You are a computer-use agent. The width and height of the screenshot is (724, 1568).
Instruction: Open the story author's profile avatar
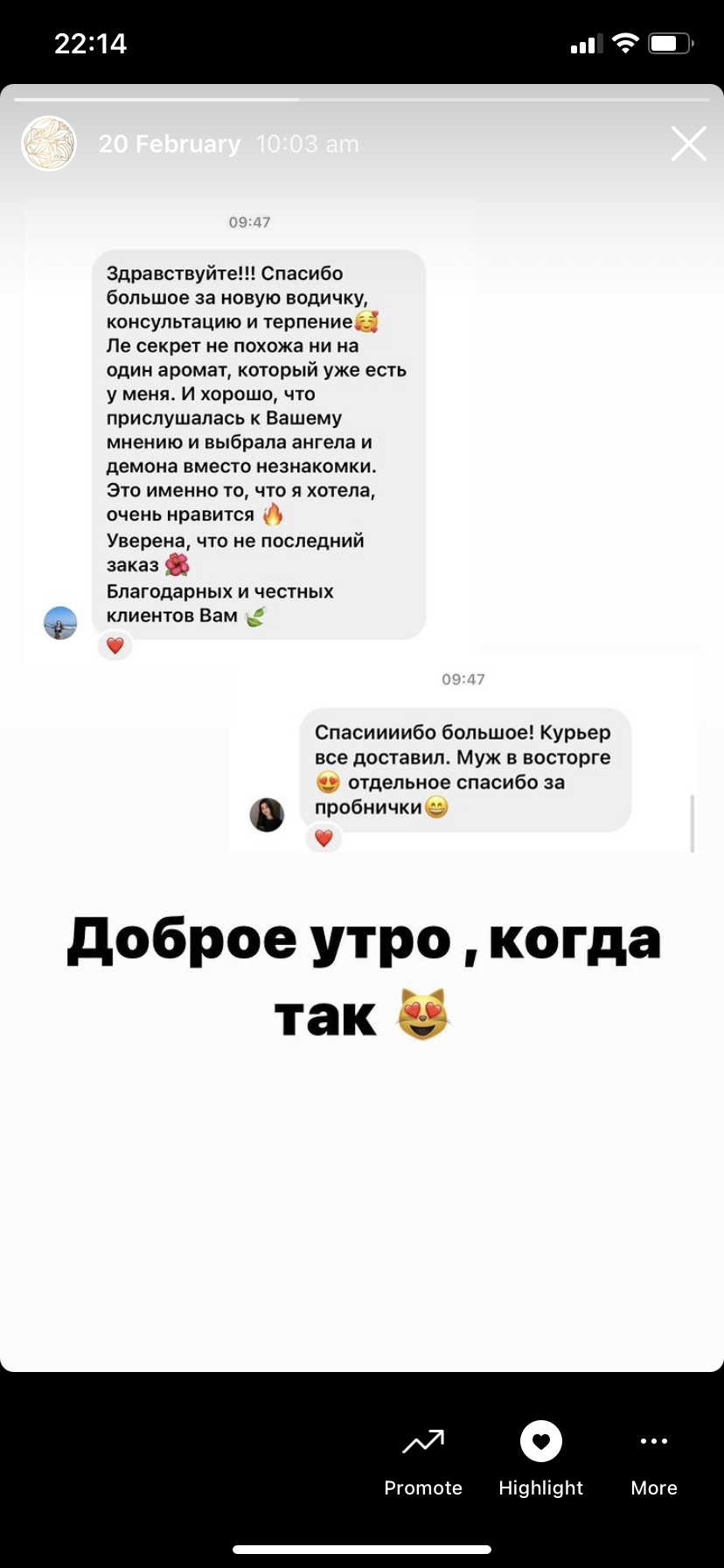(49, 143)
